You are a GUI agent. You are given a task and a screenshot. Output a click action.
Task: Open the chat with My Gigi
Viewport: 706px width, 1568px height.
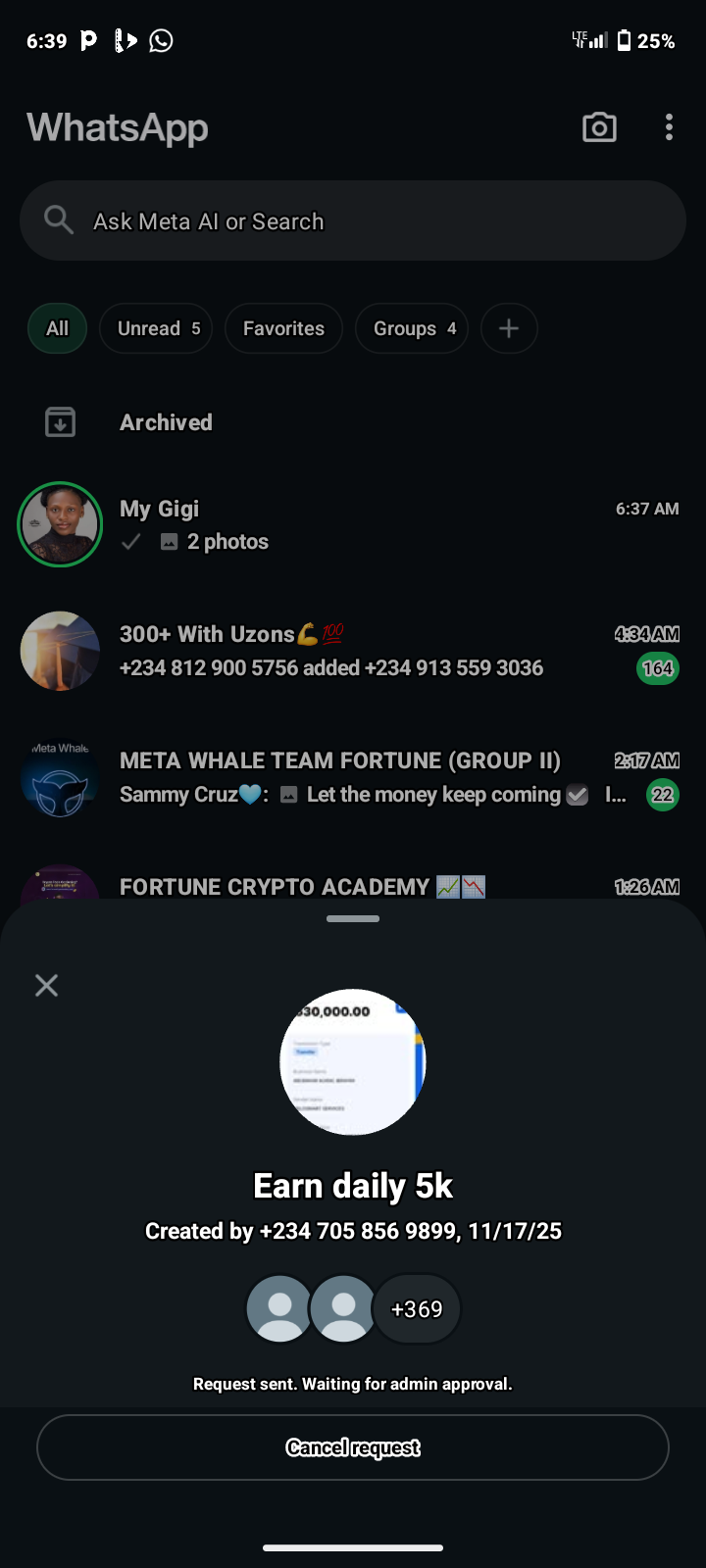(373, 525)
